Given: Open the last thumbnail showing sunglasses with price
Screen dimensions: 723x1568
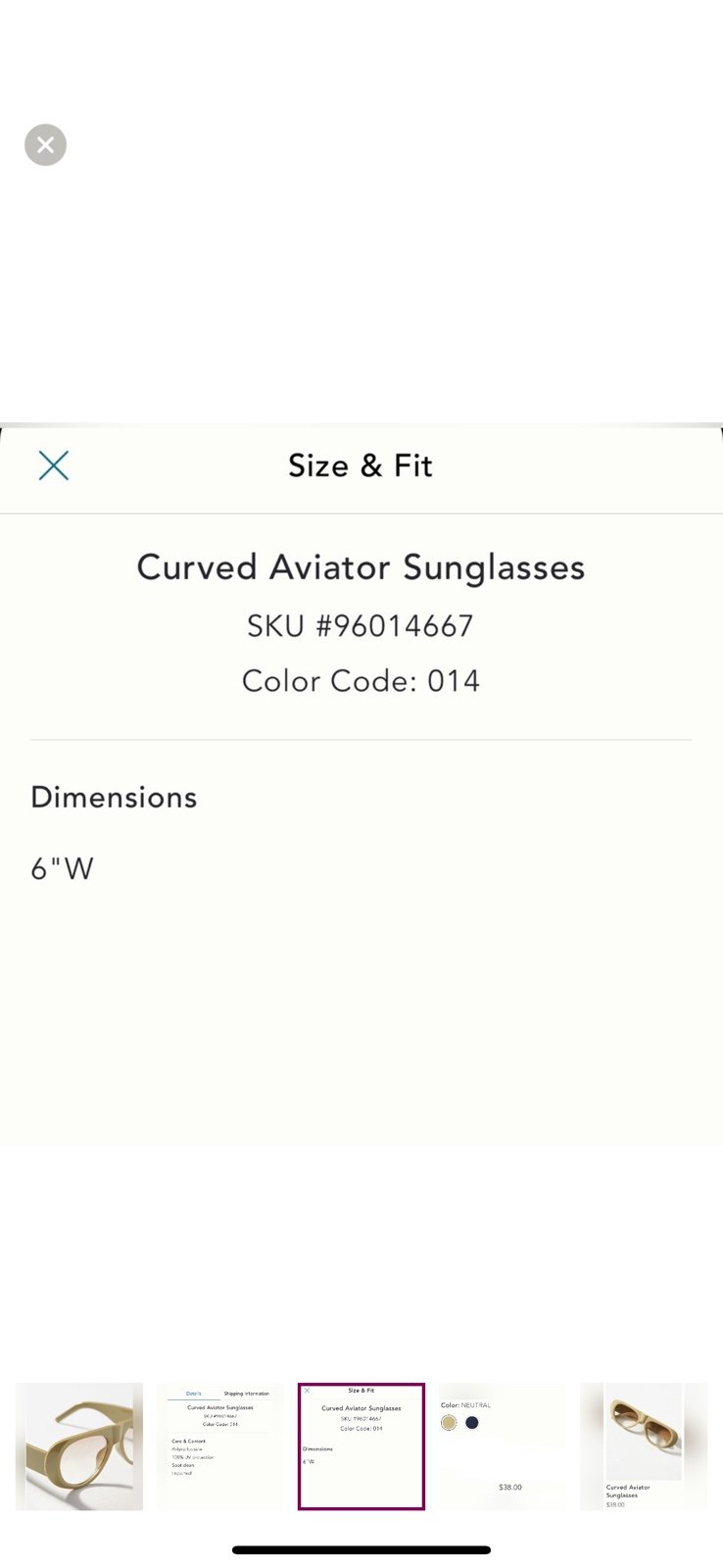Looking at the screenshot, I should click(644, 1446).
